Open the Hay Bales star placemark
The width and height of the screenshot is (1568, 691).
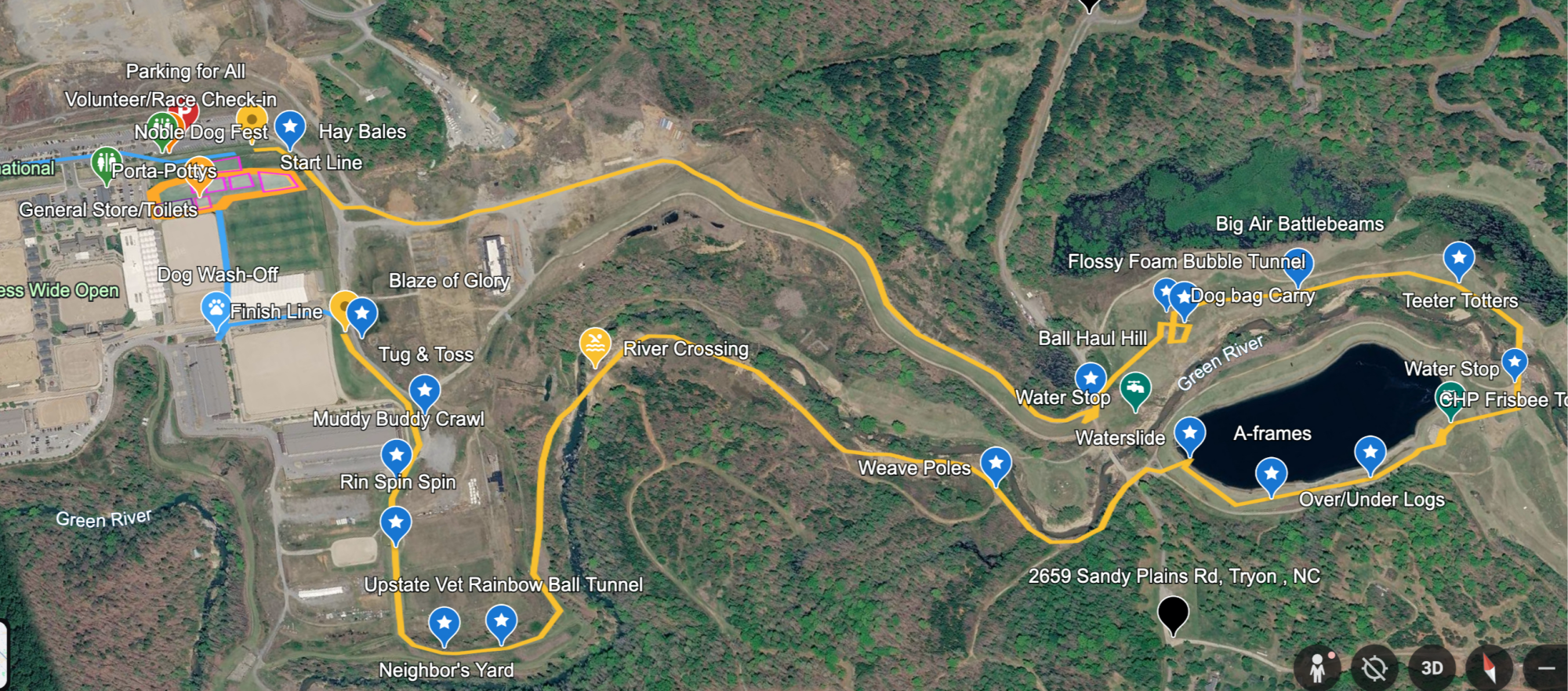(x=290, y=127)
